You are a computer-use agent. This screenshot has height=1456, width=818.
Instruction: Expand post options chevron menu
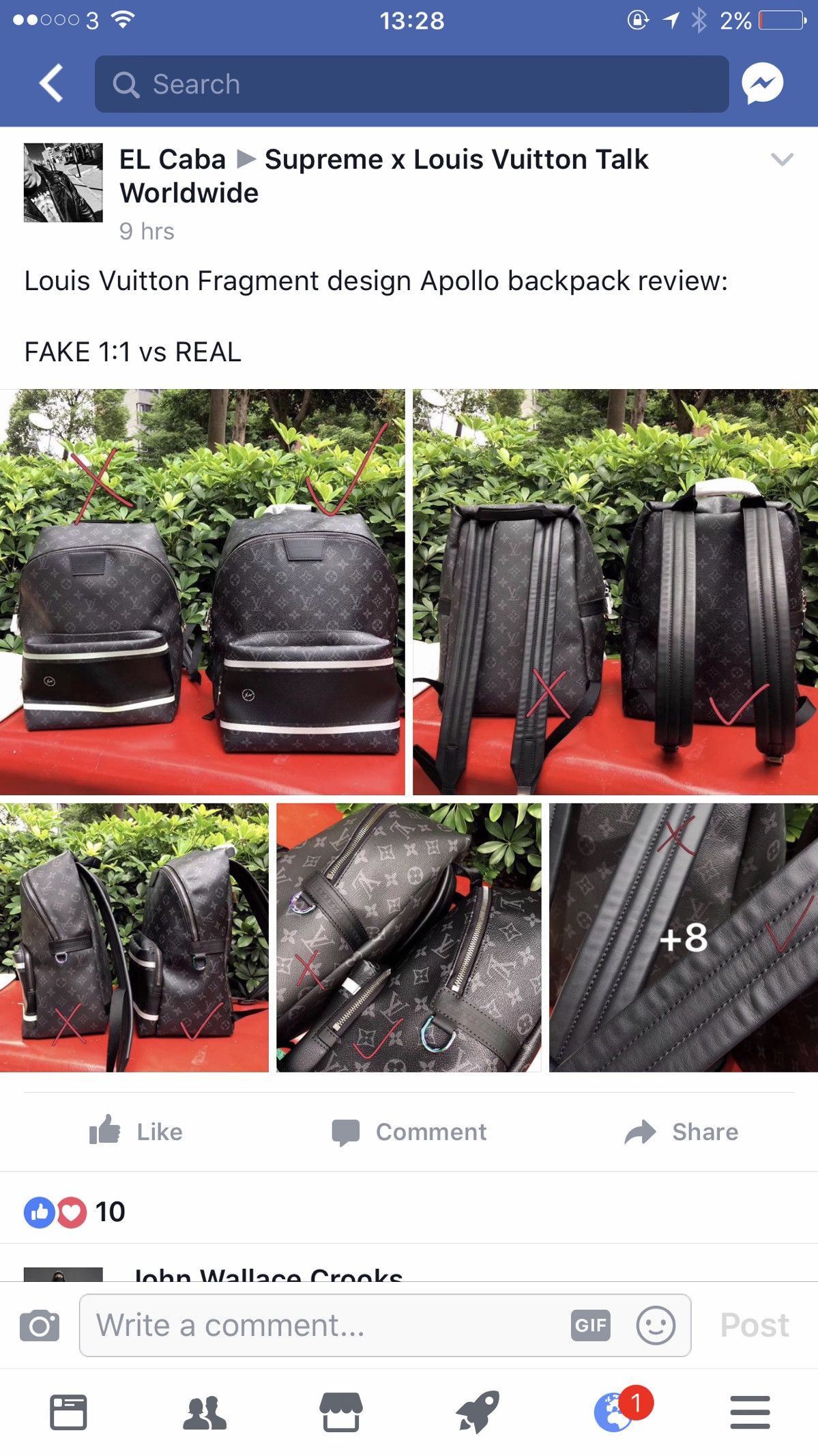[782, 160]
